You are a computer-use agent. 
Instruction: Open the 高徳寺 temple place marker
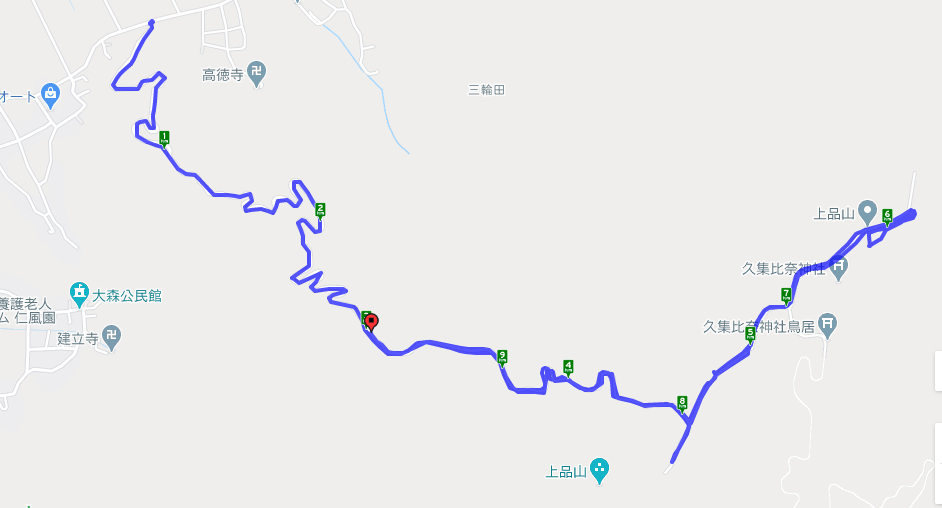[x=257, y=72]
